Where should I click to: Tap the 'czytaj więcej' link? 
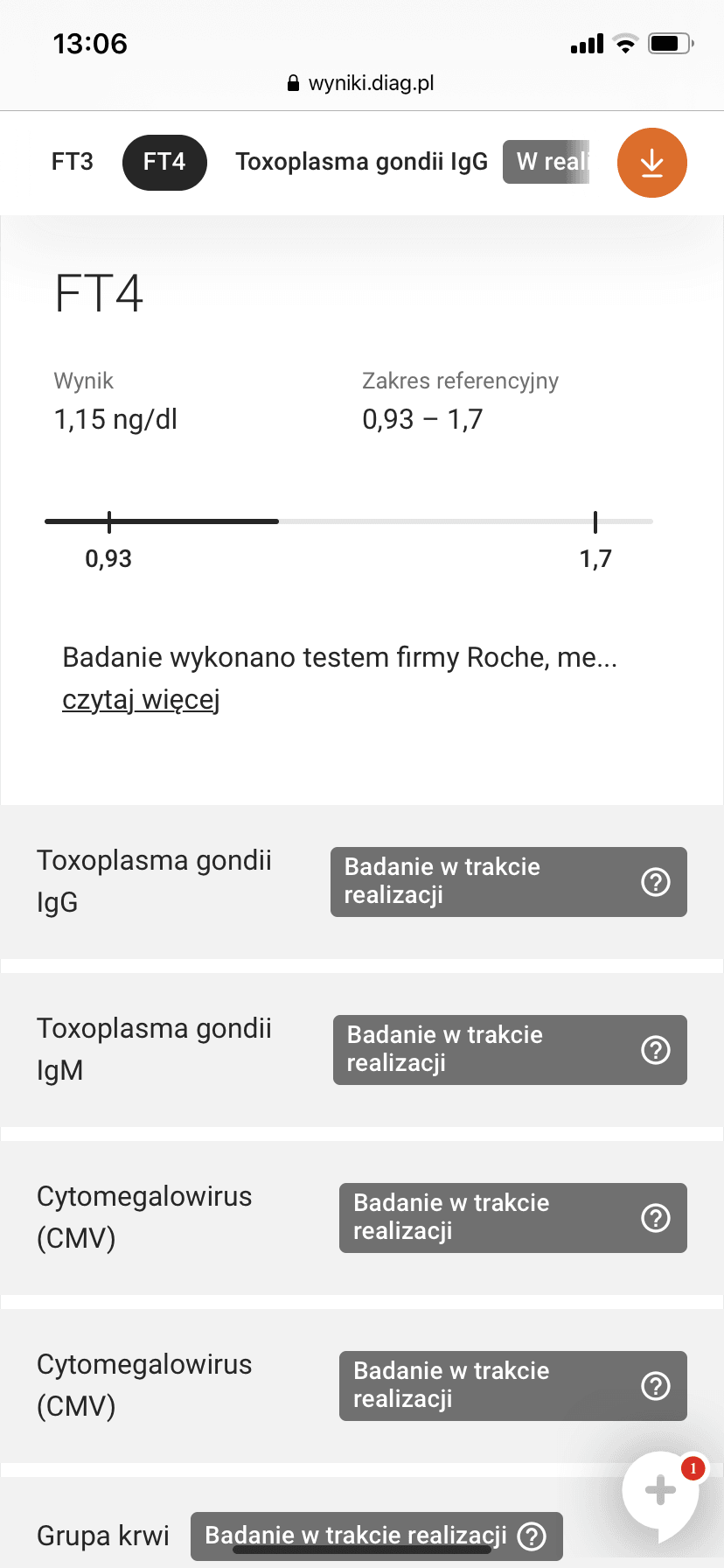[x=141, y=699]
